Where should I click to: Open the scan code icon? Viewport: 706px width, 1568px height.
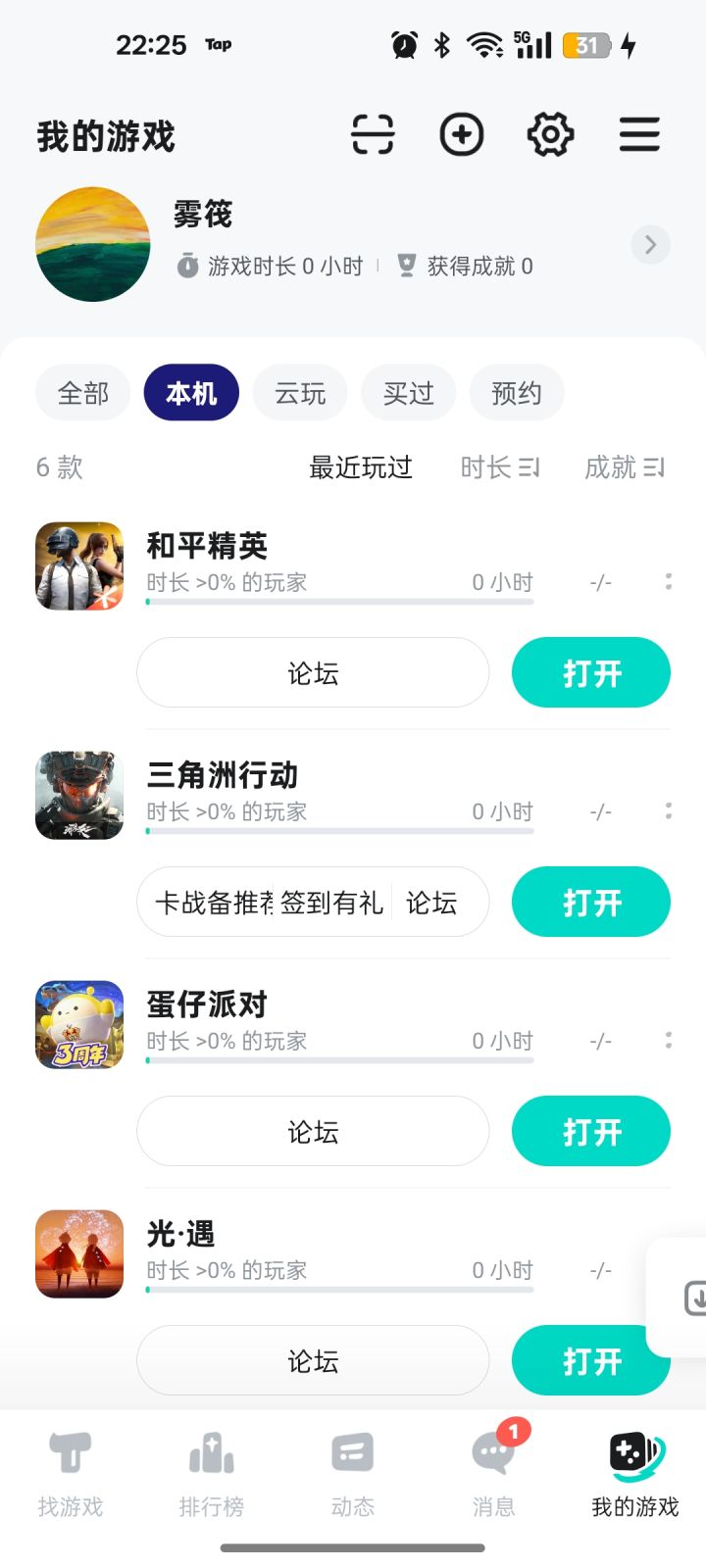click(x=373, y=134)
